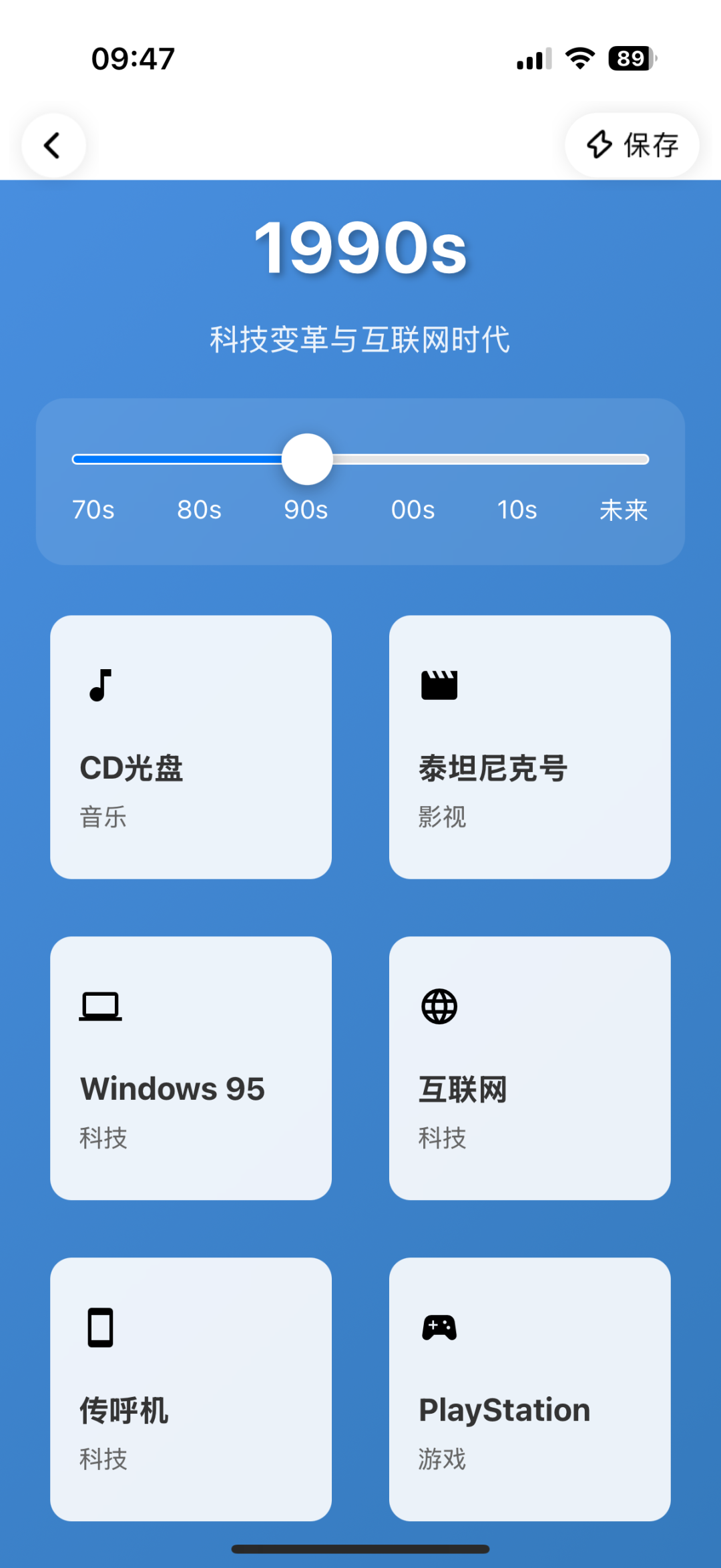Choose the 00s decade label
Image resolution: width=721 pixels, height=1568 pixels.
pyautogui.click(x=413, y=510)
